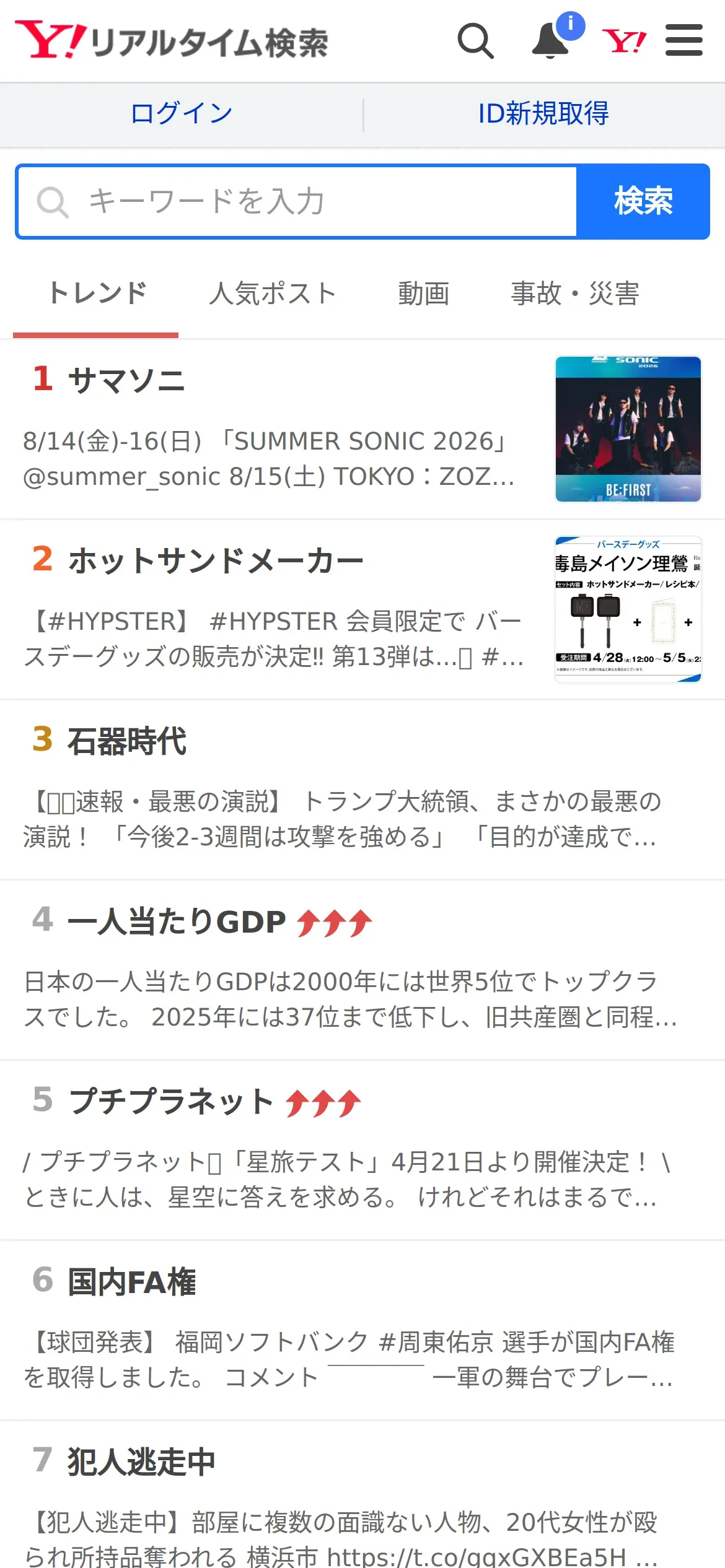
Task: Open trend #4 一人当たりGDP
Action: (x=362, y=970)
